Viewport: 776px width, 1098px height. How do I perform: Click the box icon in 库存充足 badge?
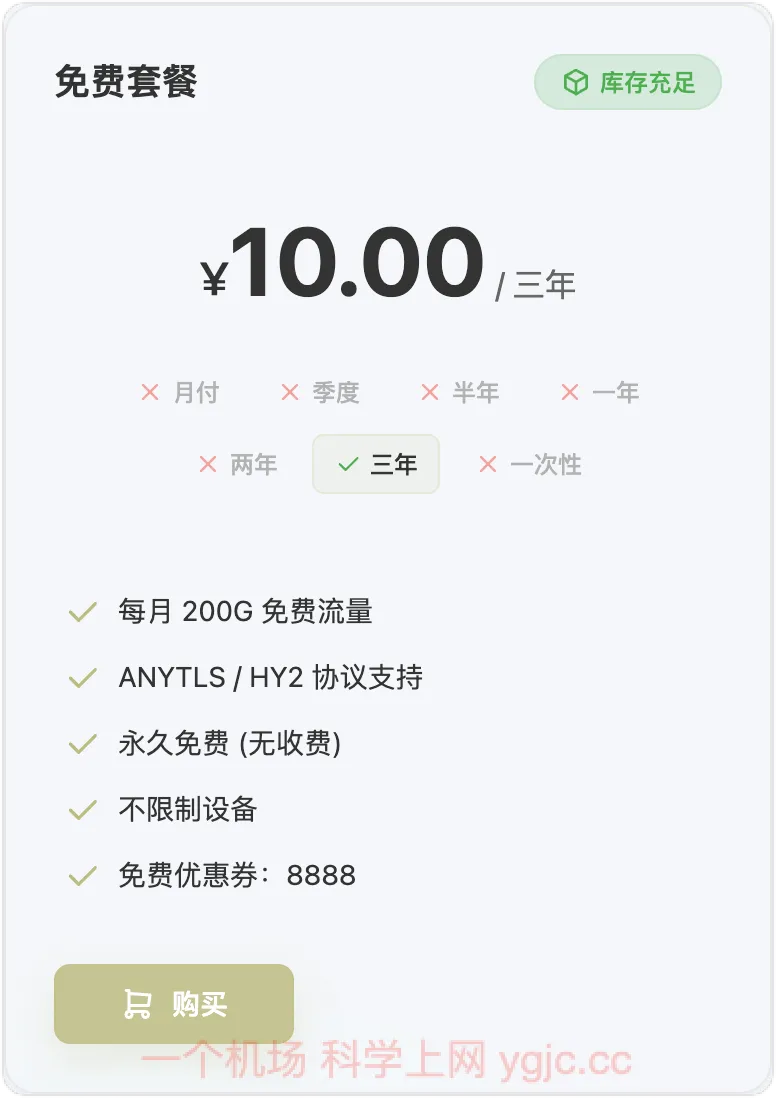pos(575,83)
